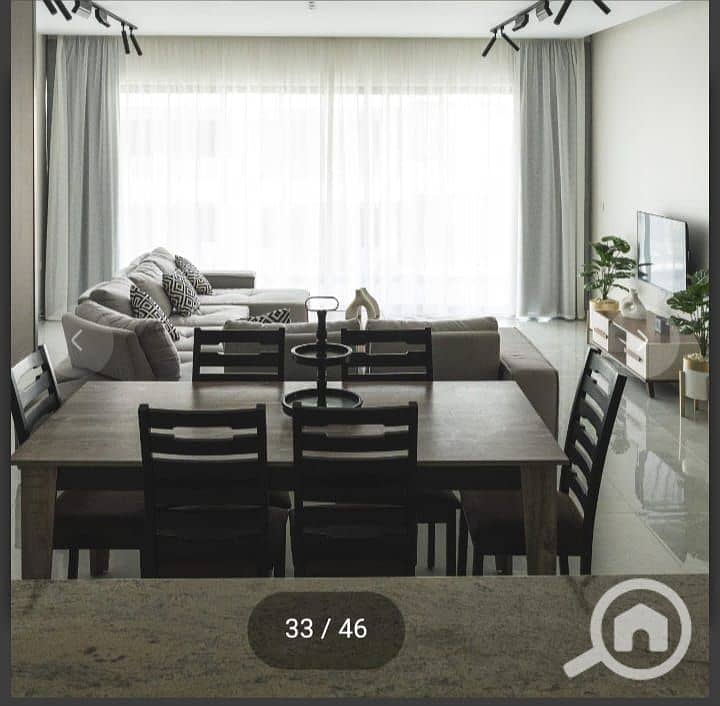This screenshot has width=720, height=706.
Task: Go to the previous photo with the left arrow
Action: tap(77, 341)
